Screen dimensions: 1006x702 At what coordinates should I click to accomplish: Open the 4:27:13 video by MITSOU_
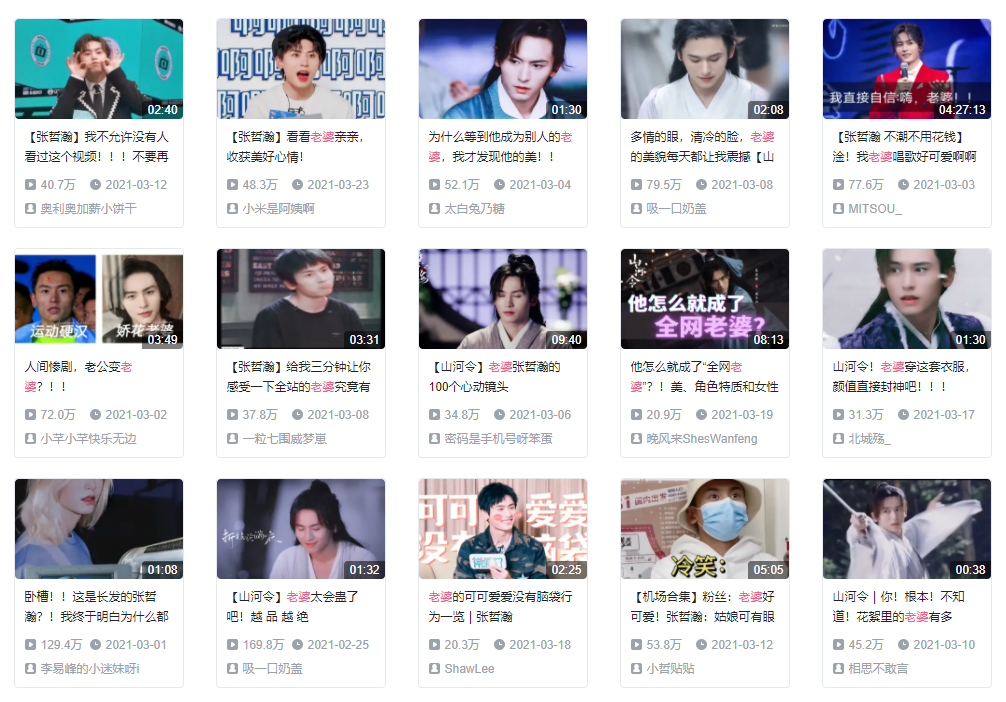(906, 68)
